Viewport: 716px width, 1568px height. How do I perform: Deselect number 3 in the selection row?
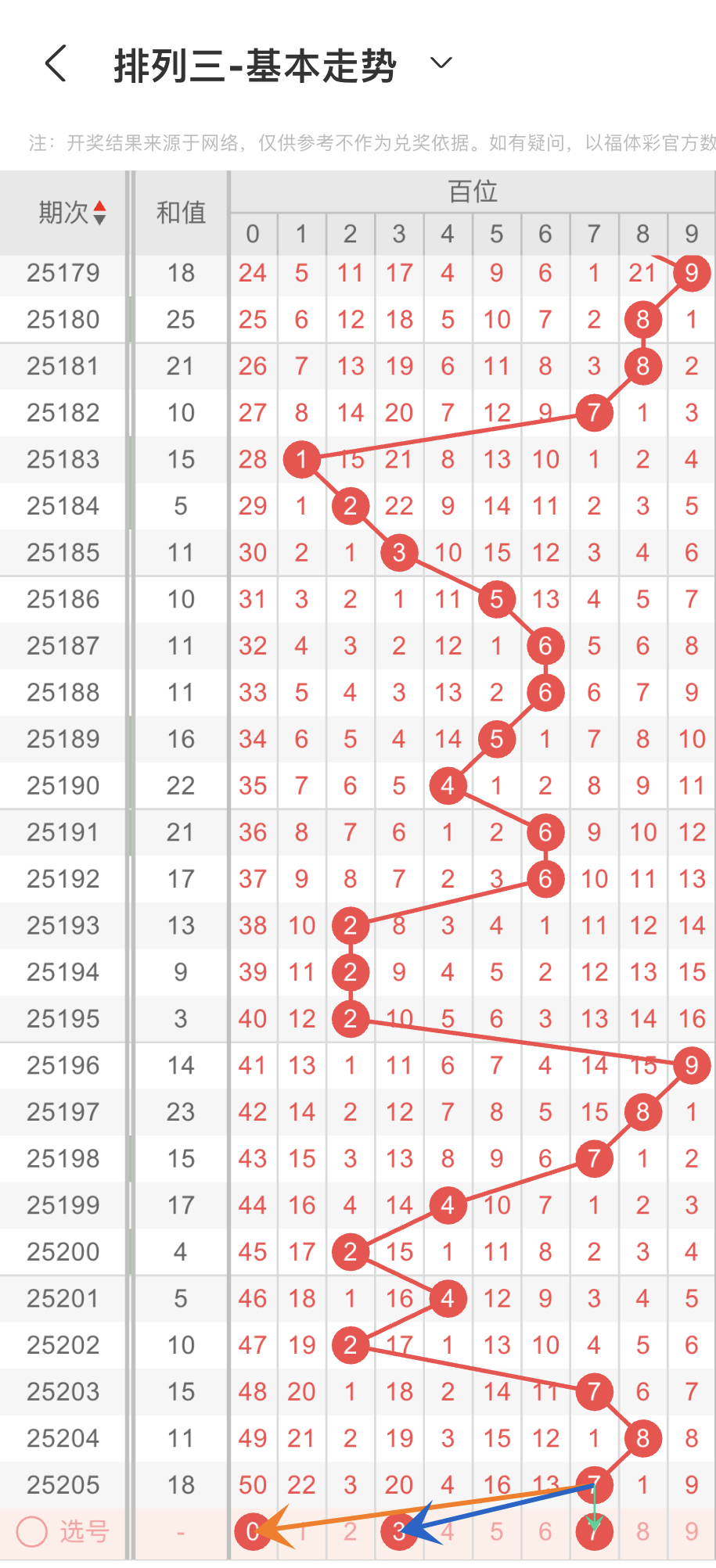pos(398,1531)
